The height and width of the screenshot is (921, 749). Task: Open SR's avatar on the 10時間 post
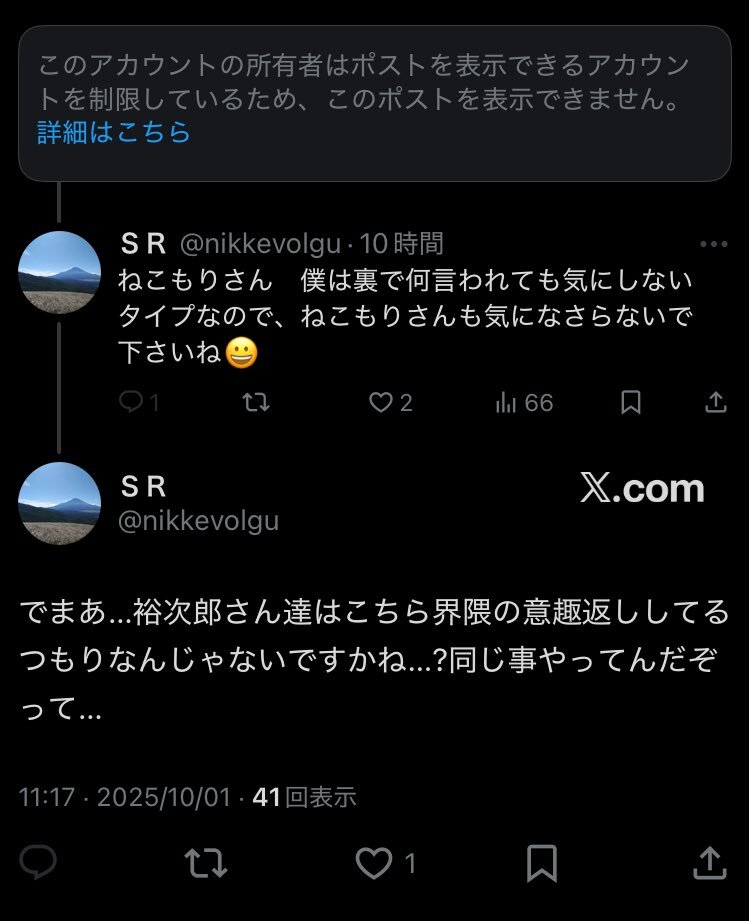point(60,272)
